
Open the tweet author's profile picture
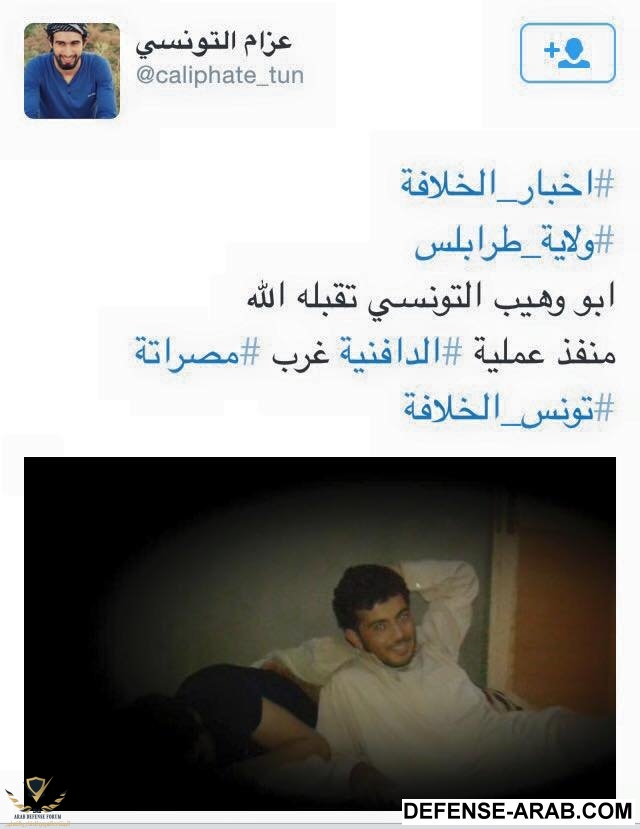71,71
